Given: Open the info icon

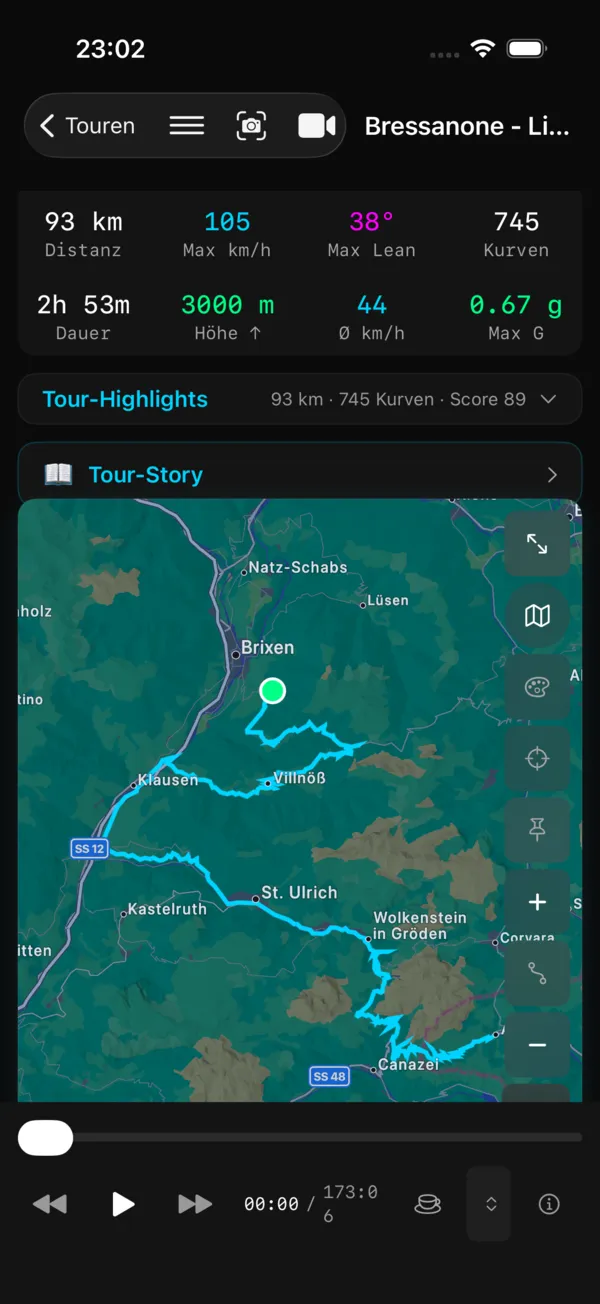Looking at the screenshot, I should (549, 1204).
